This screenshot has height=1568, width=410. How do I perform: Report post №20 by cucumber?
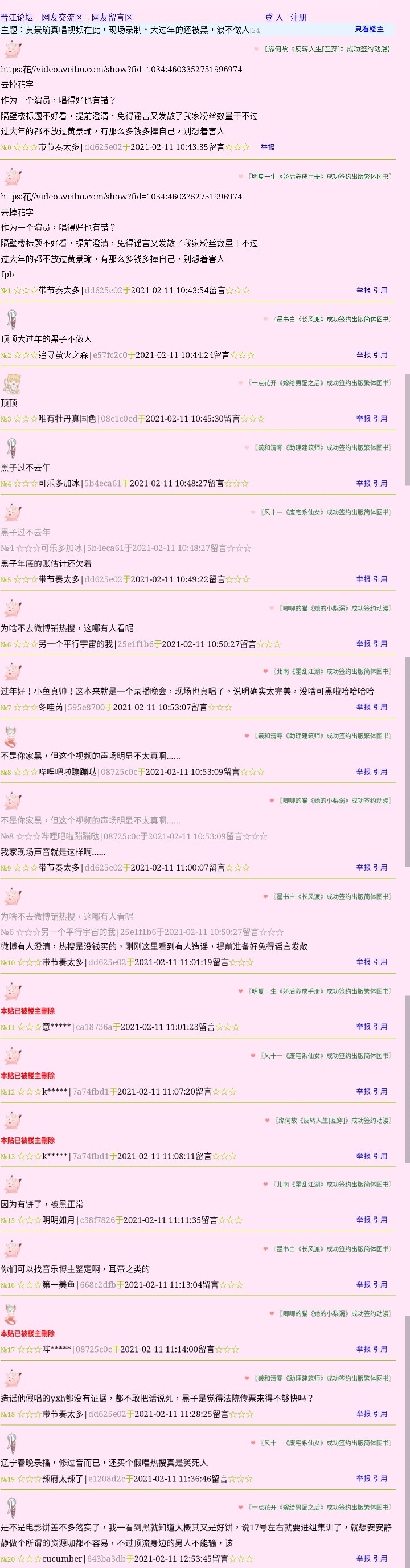363,1558
